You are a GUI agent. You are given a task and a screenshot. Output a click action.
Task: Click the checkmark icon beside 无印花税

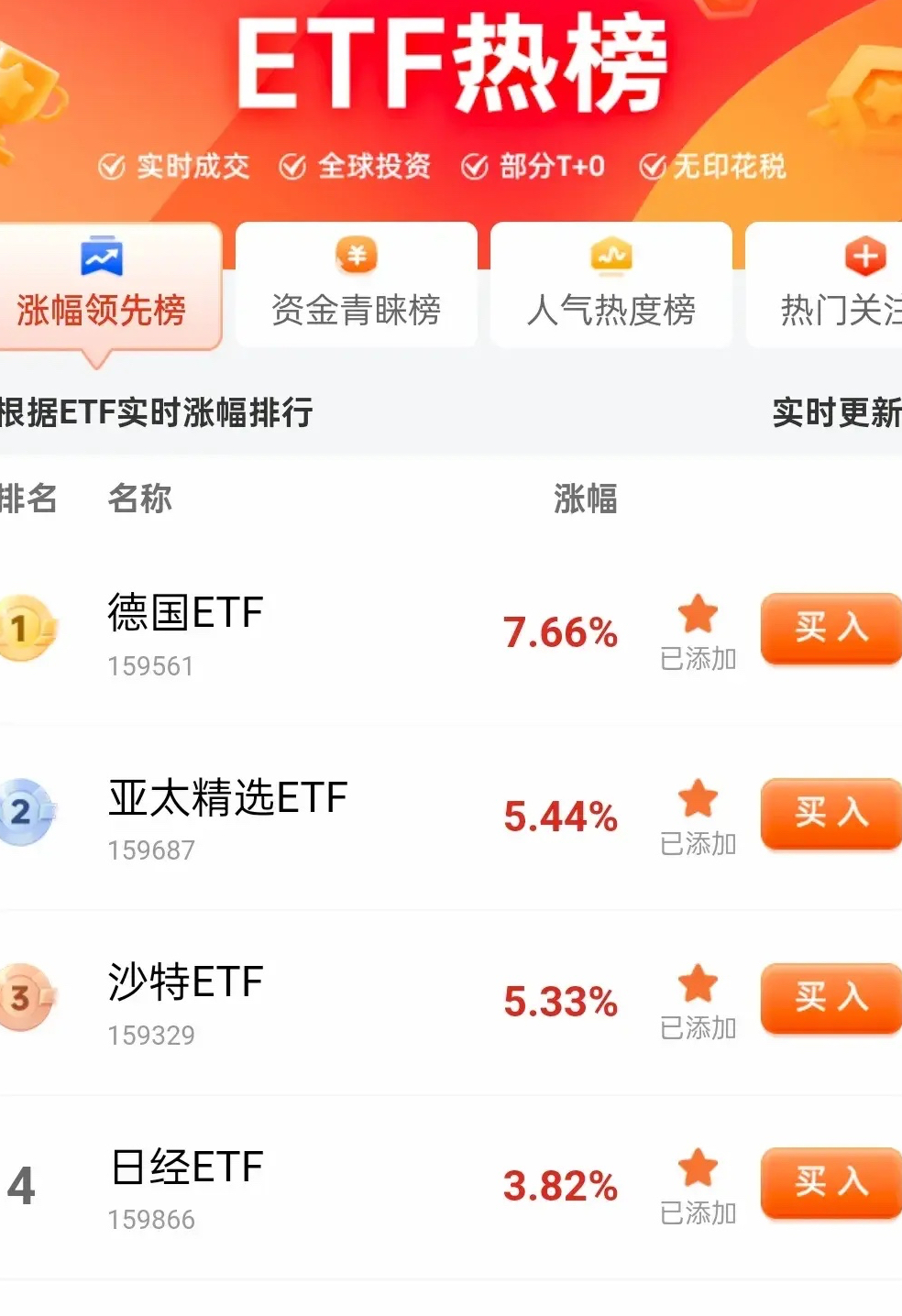coord(653,166)
